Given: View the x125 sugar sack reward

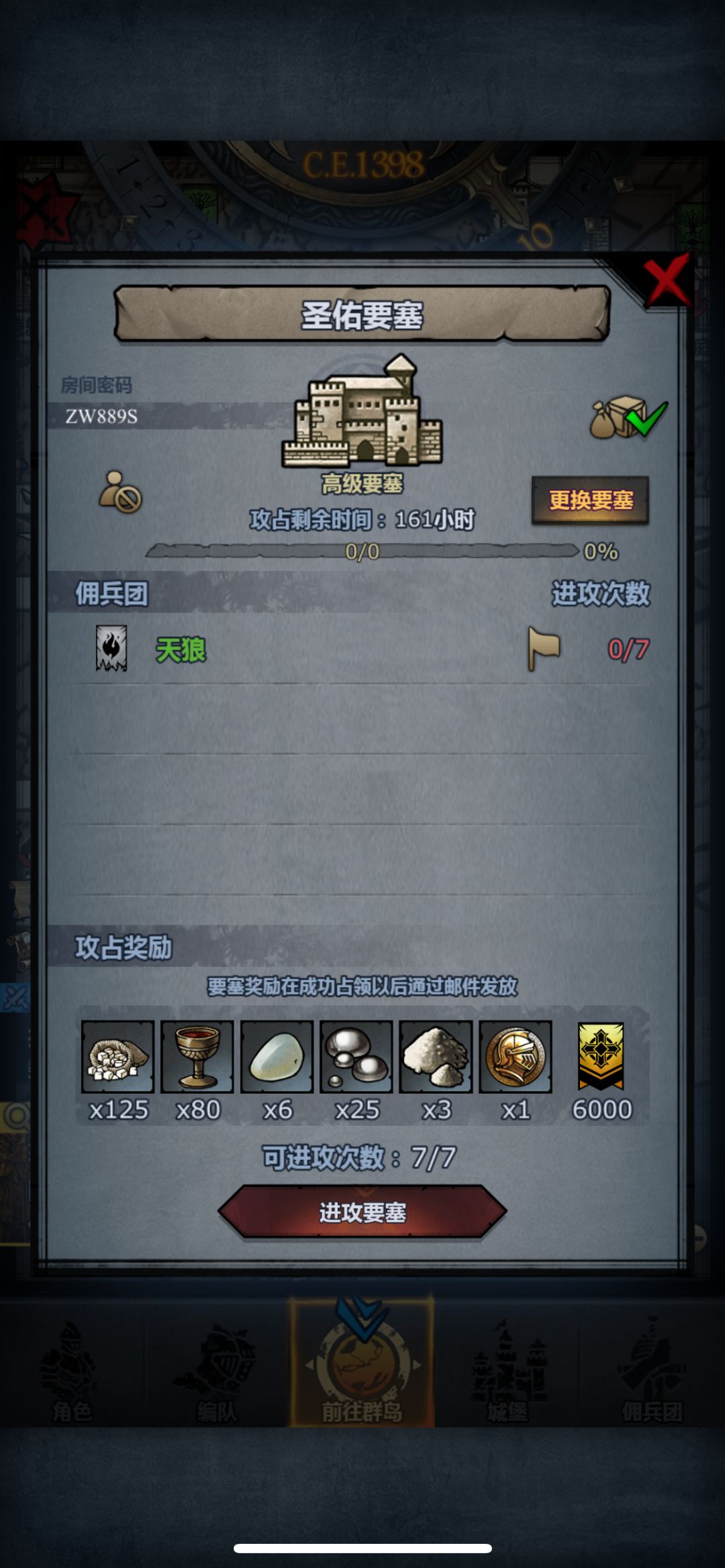Looking at the screenshot, I should tap(118, 1057).
